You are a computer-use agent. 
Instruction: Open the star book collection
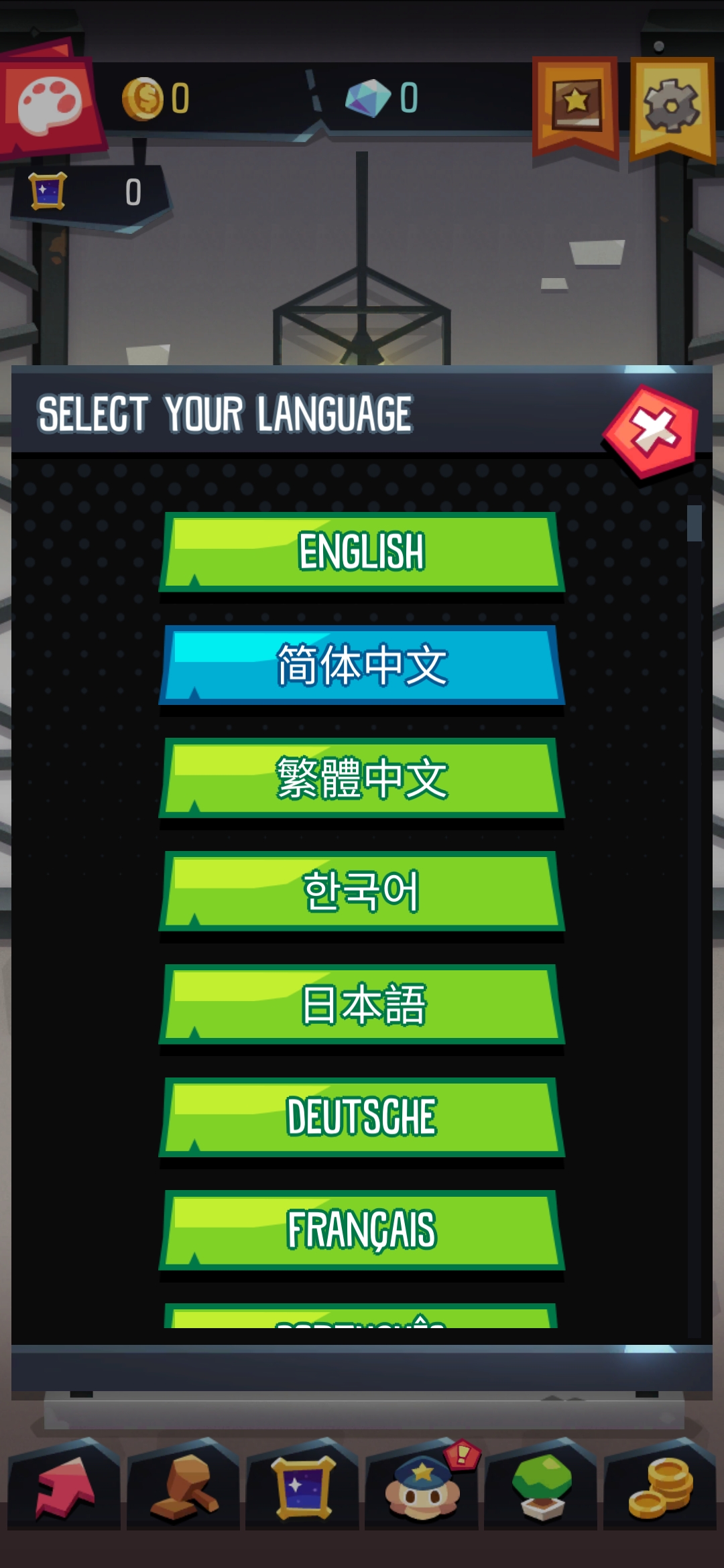pyautogui.click(x=575, y=106)
